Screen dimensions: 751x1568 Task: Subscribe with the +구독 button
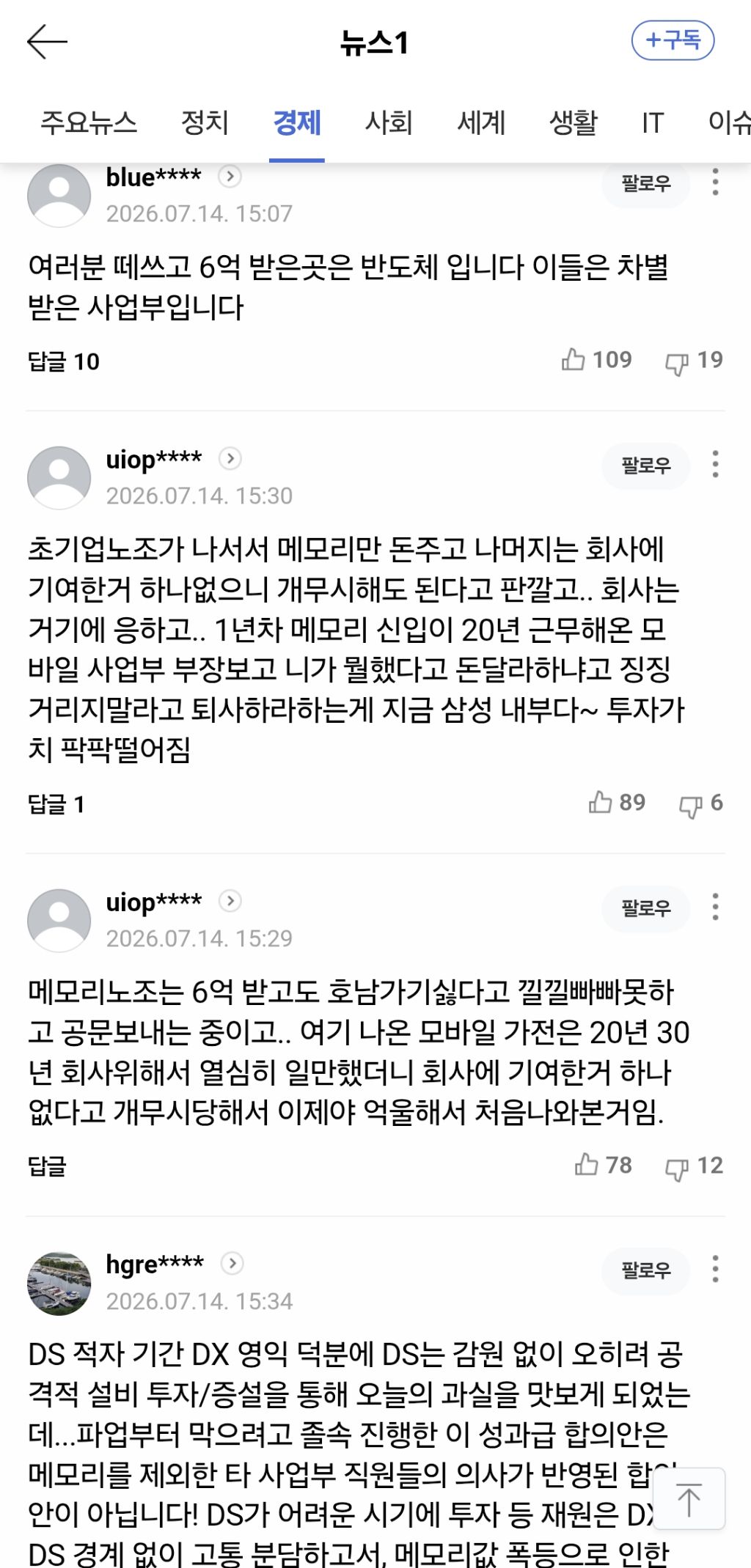(673, 40)
